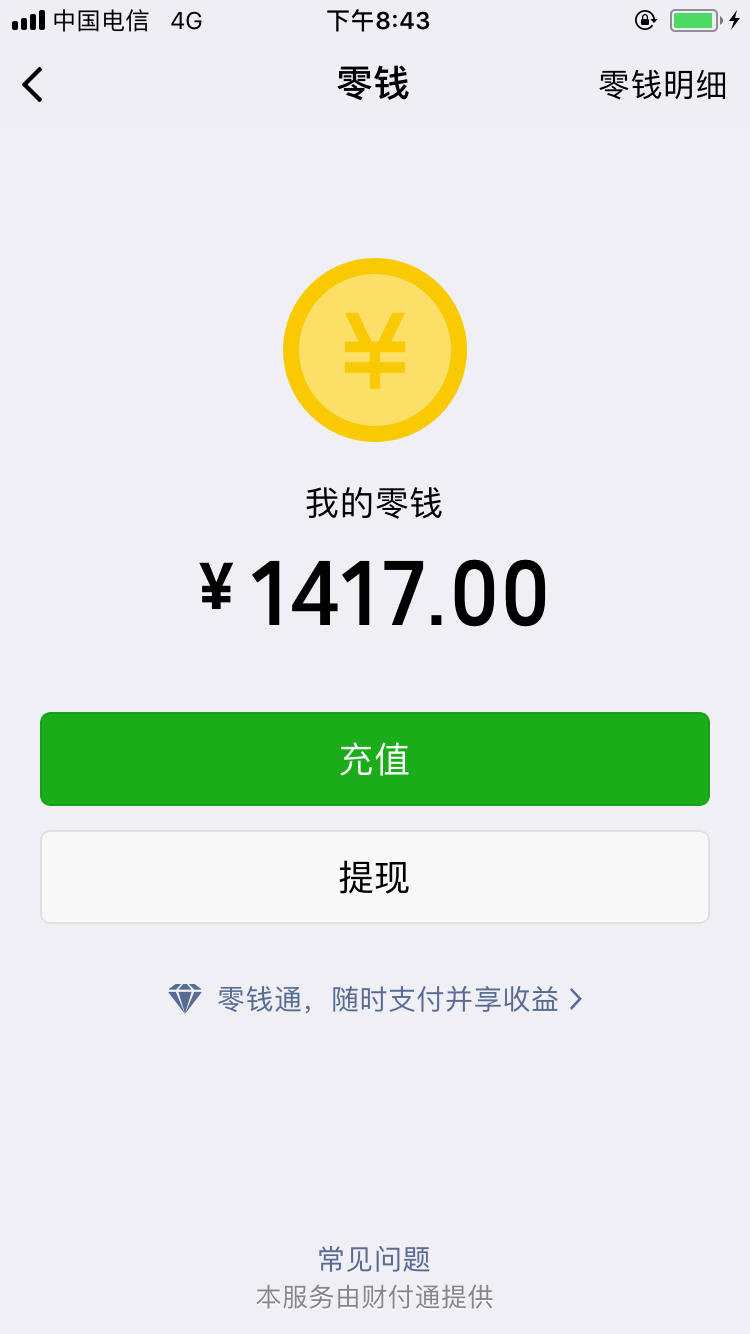Tap the 零钱 page title

pyautogui.click(x=374, y=84)
